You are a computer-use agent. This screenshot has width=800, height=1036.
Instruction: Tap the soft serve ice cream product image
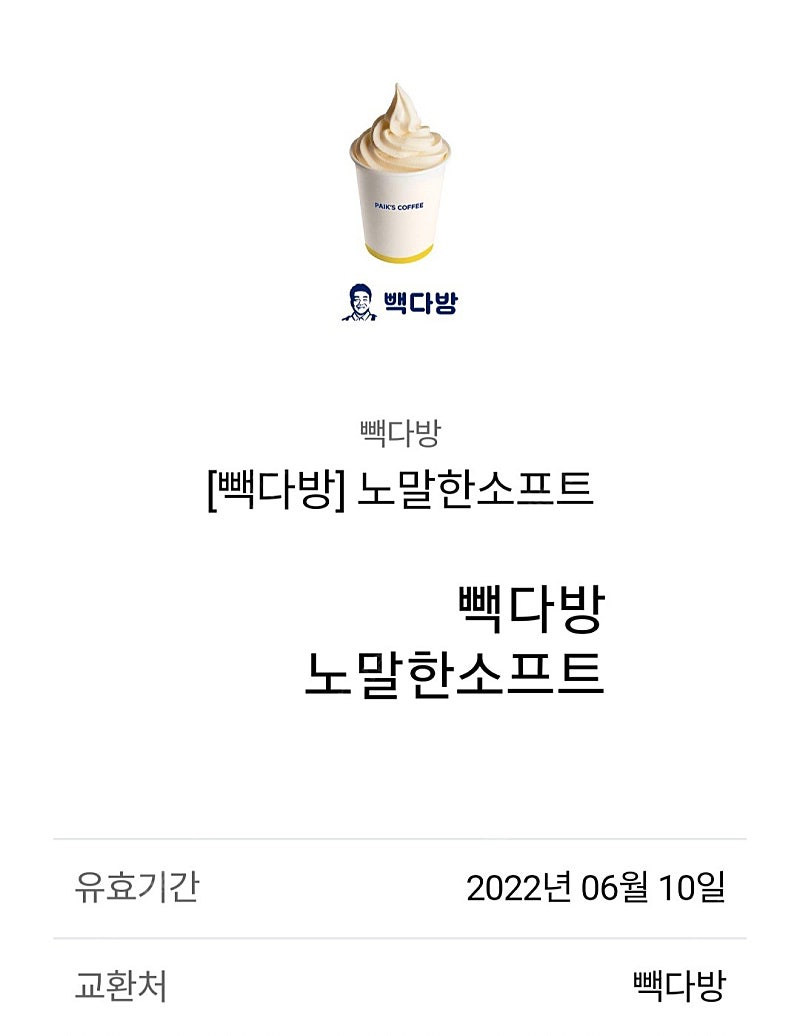(x=400, y=170)
